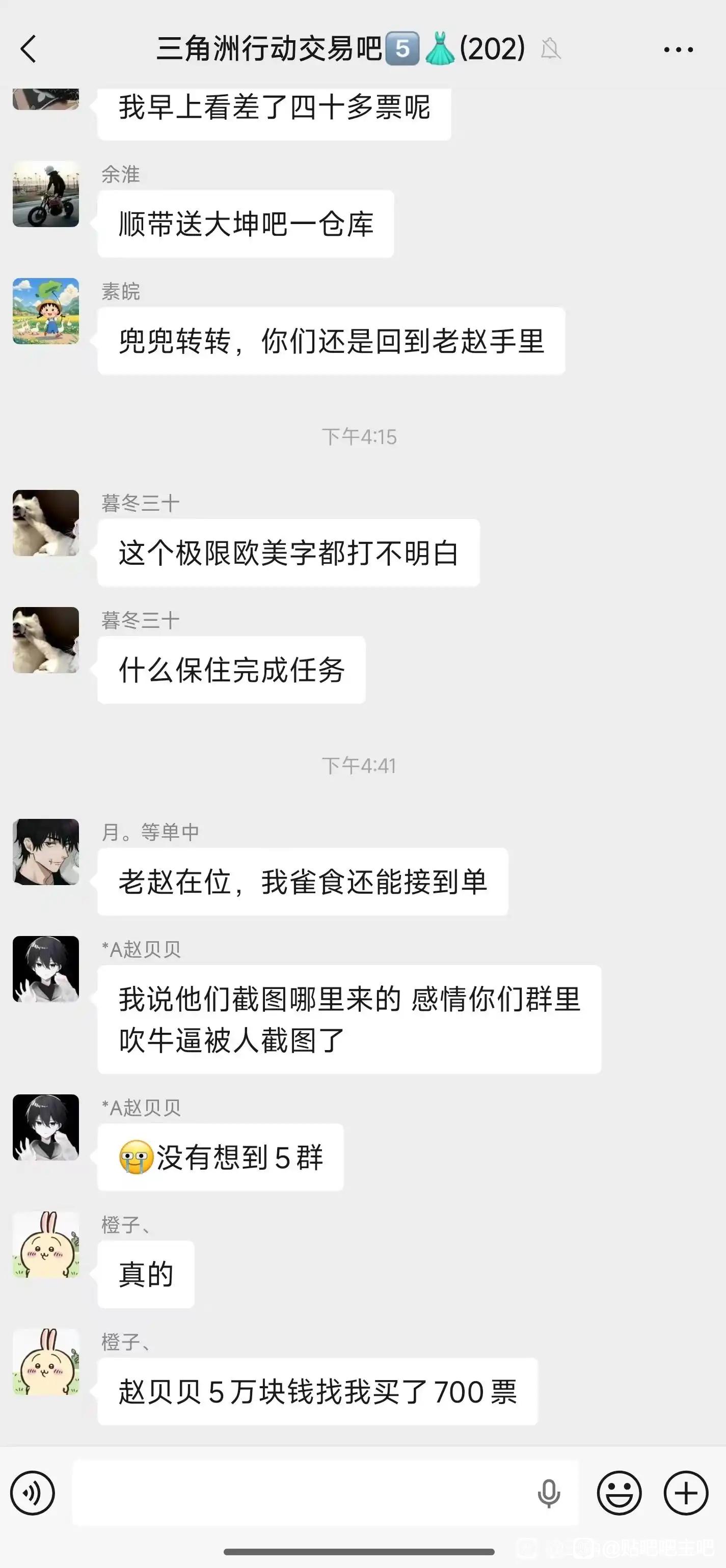Open the emoji sticker panel
The width and height of the screenshot is (726, 1568).
619,1493
